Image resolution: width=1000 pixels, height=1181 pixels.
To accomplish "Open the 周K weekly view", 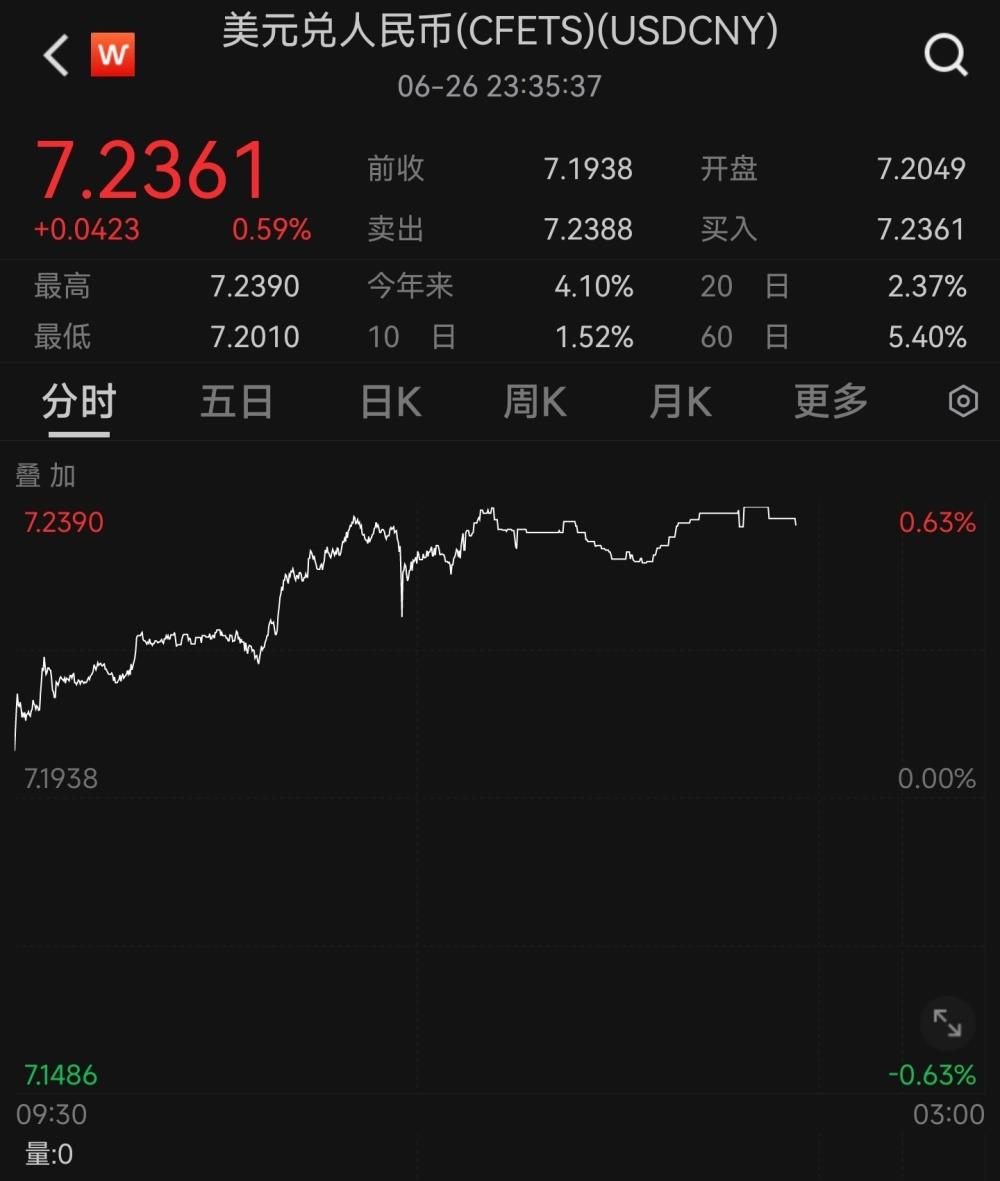I will point(534,402).
